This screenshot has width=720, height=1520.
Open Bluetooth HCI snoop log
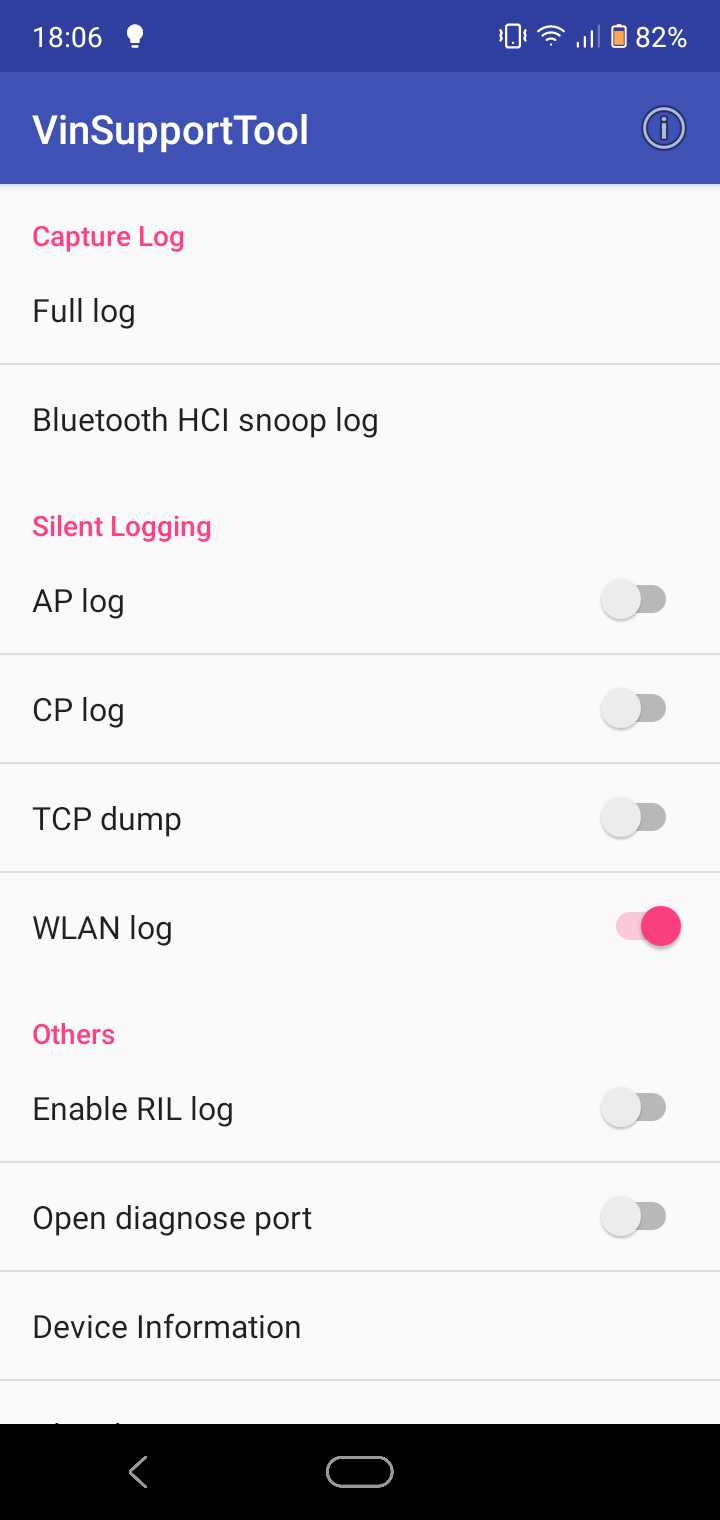click(x=360, y=420)
